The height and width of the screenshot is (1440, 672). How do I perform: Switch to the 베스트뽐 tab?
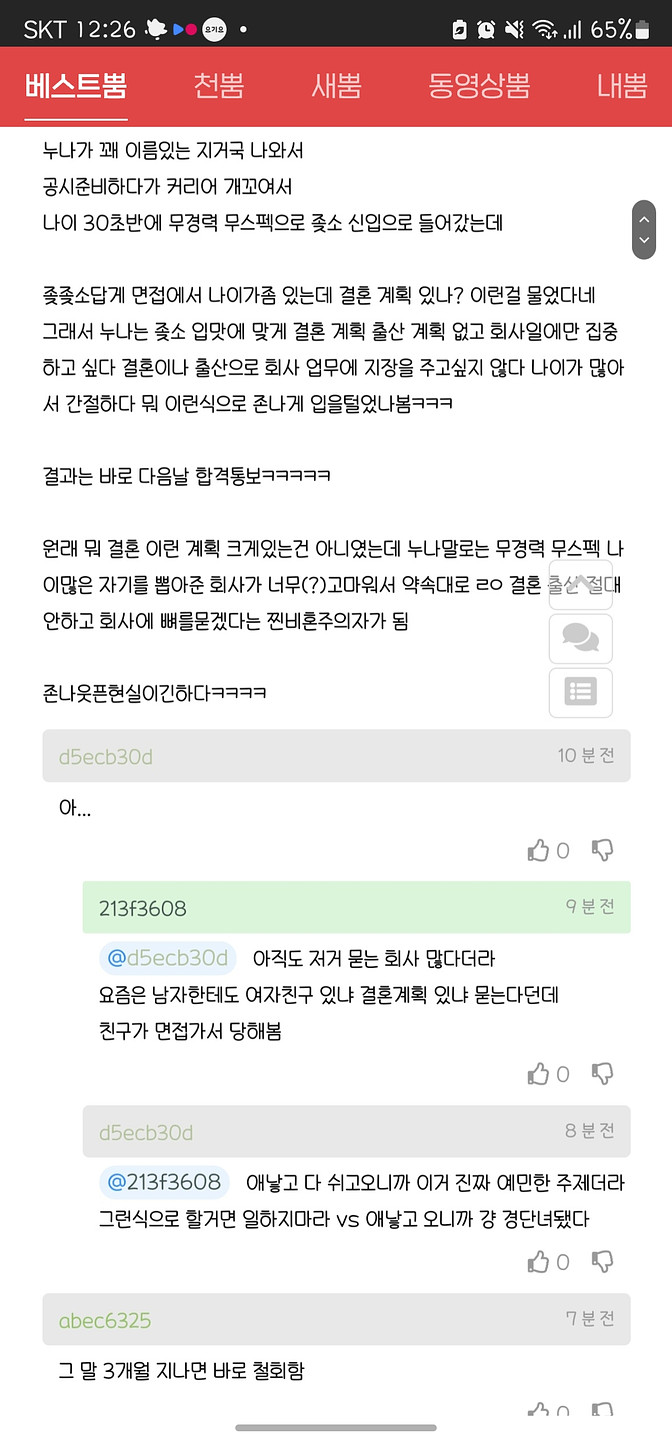(x=75, y=86)
